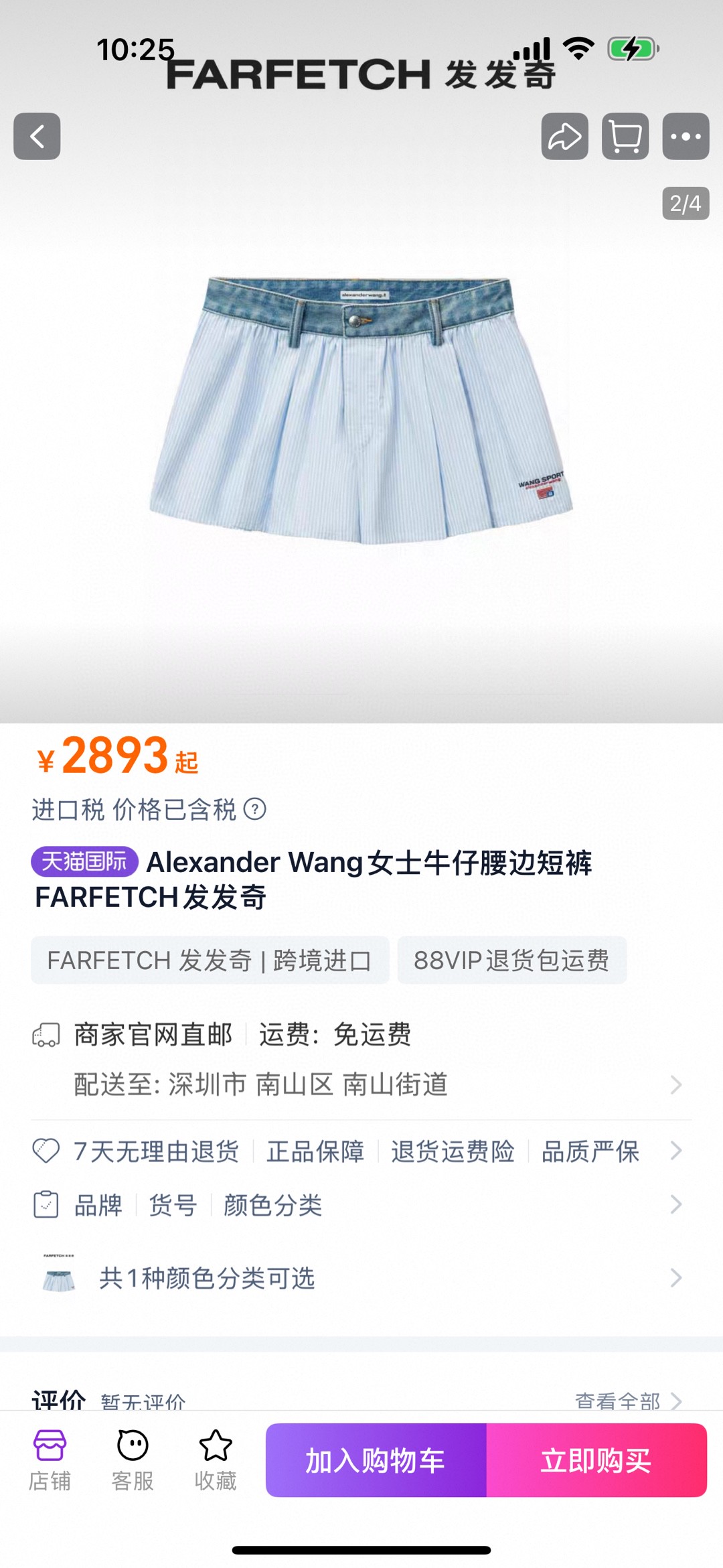Viewport: 723px width, 1568px height.
Task: Tap 立即购买 to buy now
Action: click(x=596, y=1460)
